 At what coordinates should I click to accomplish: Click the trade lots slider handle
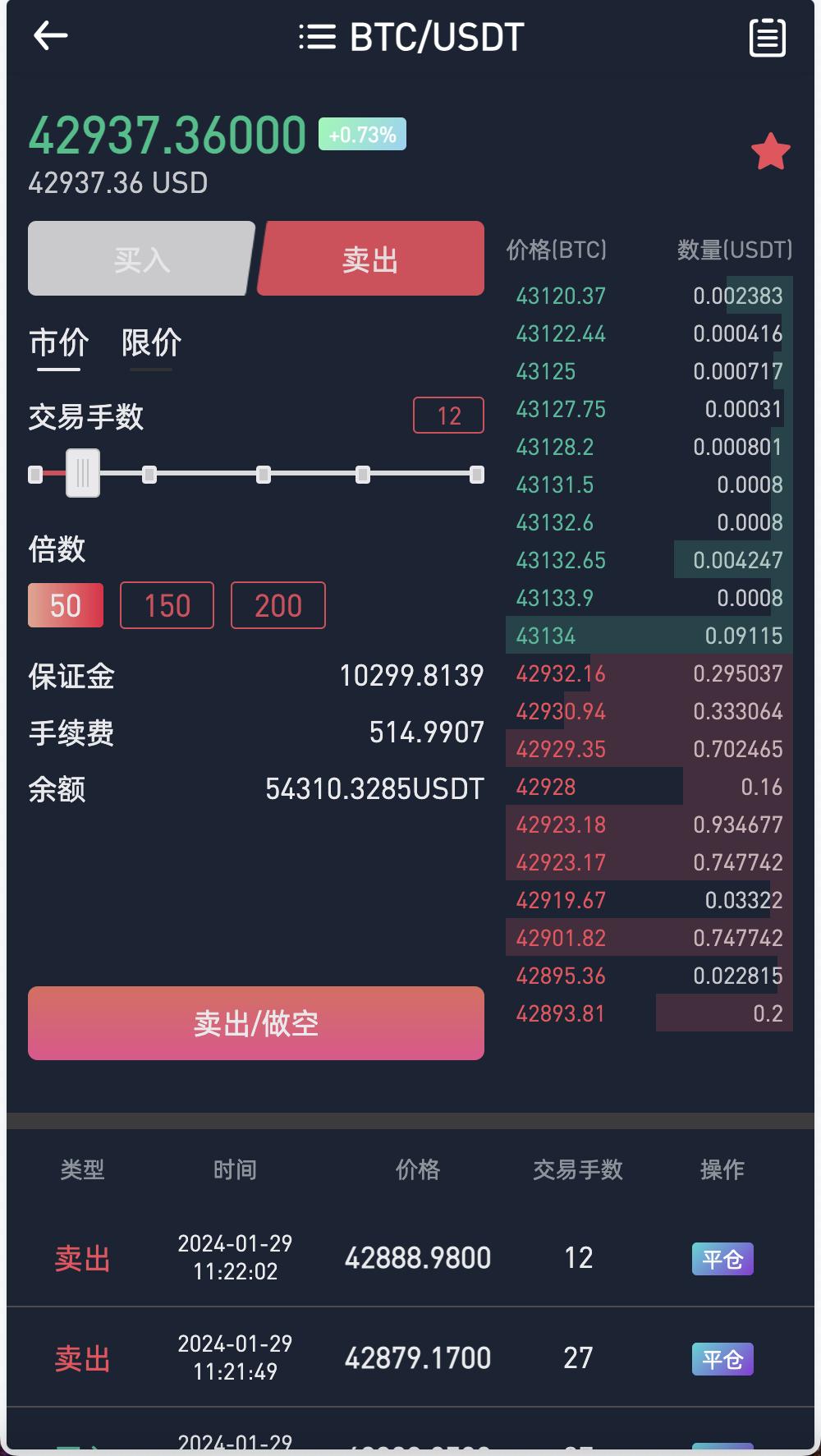pos(81,474)
